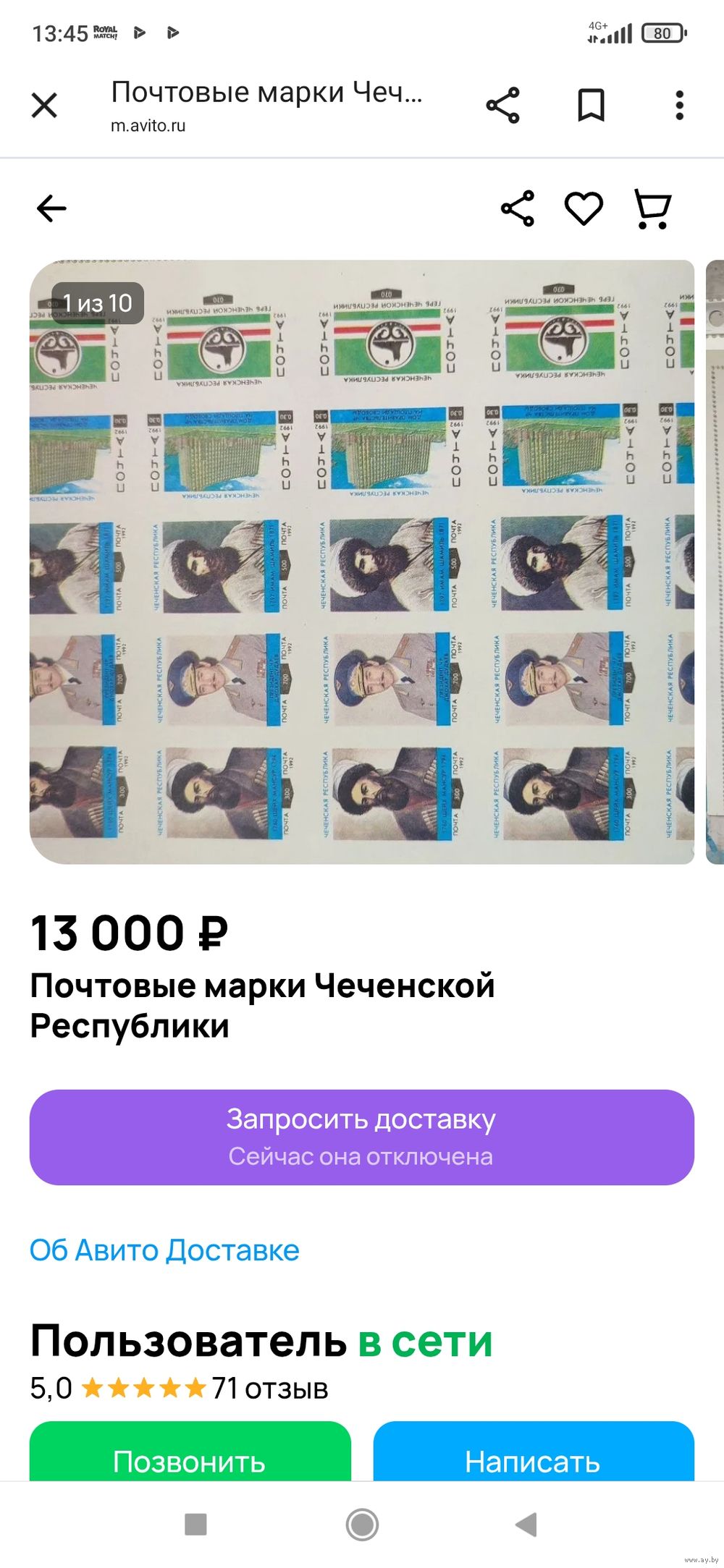Screen dimensions: 724x1568
Task: Go back using the Avito arrow
Action: pyautogui.click(x=51, y=208)
